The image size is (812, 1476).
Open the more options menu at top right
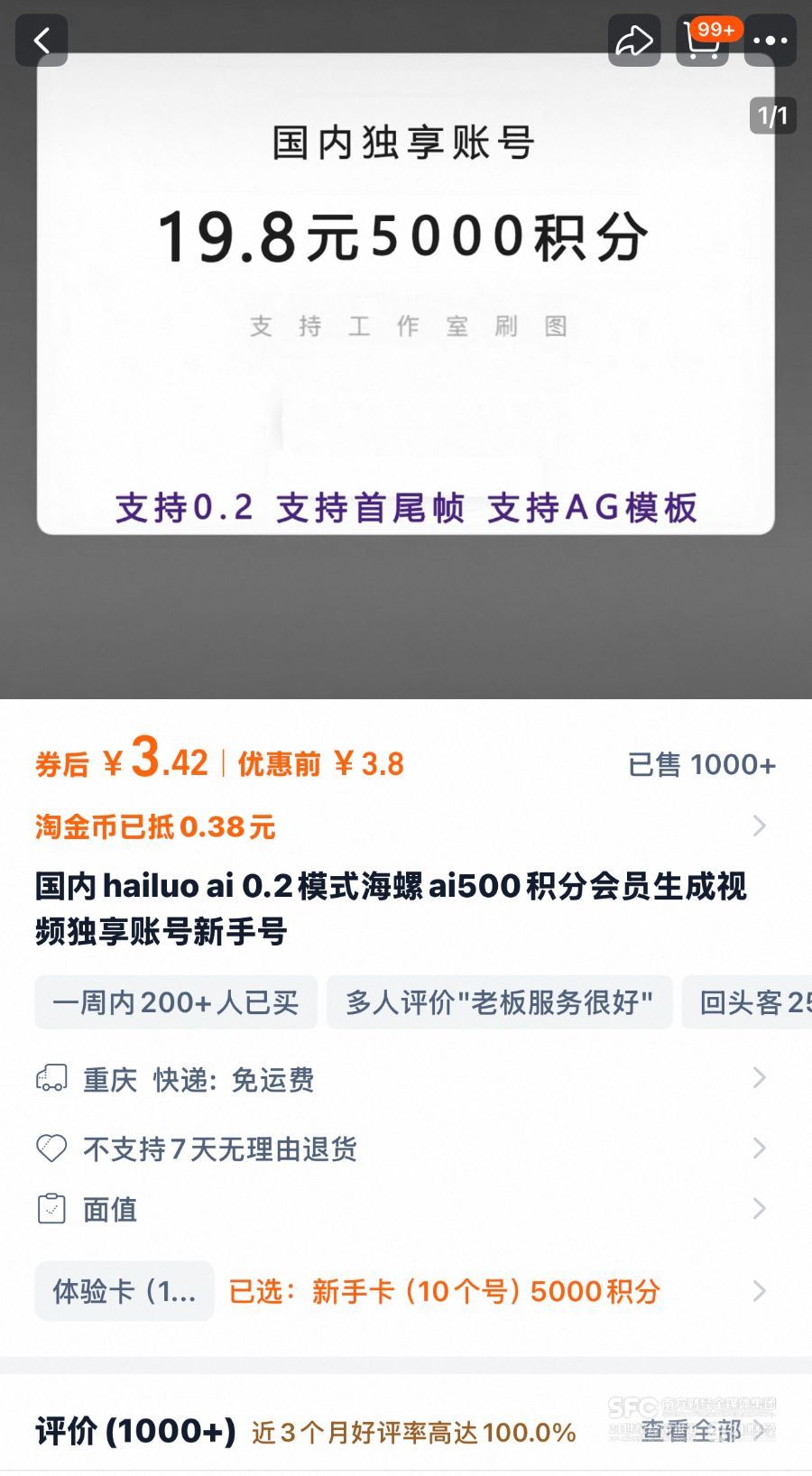771,41
